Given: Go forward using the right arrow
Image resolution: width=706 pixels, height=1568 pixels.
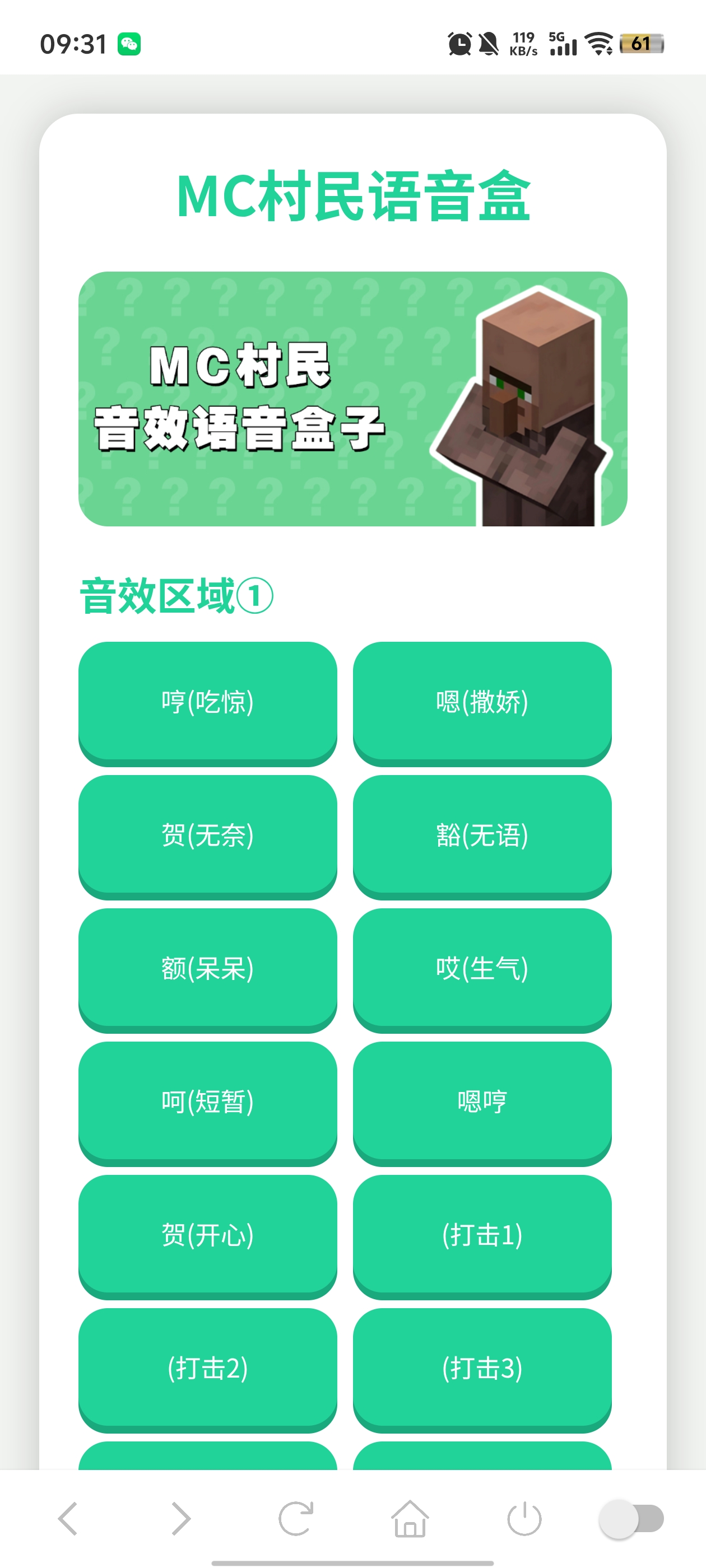Looking at the screenshot, I should click(181, 1518).
